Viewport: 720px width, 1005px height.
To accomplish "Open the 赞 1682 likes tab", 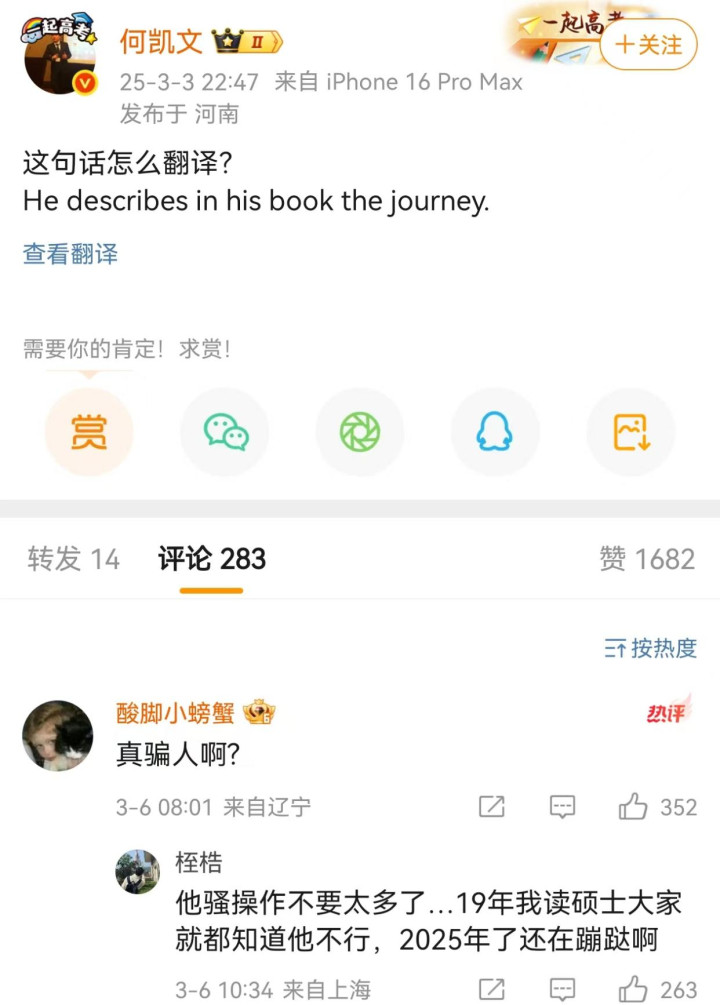I will point(646,559).
